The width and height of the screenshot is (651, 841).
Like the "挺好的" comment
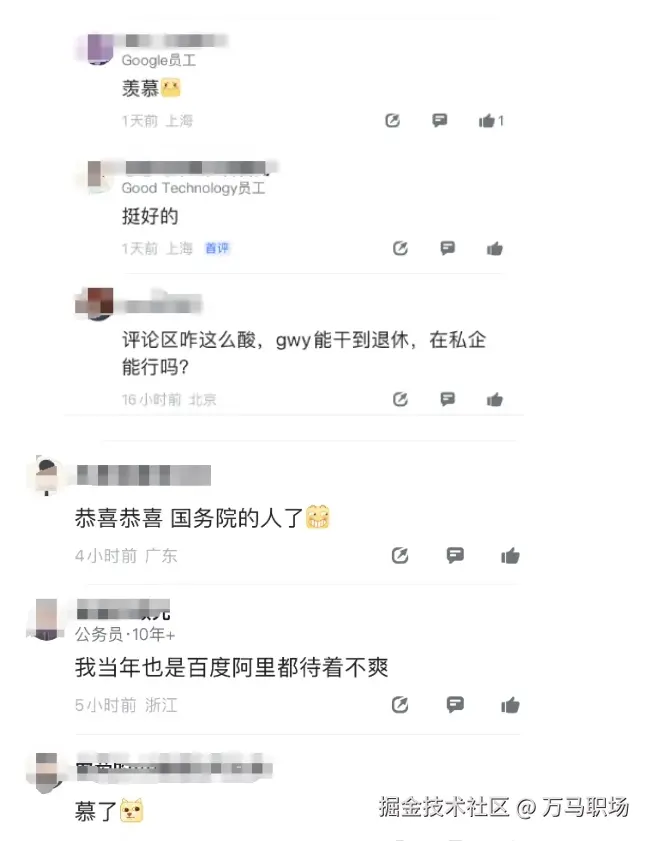pos(494,248)
